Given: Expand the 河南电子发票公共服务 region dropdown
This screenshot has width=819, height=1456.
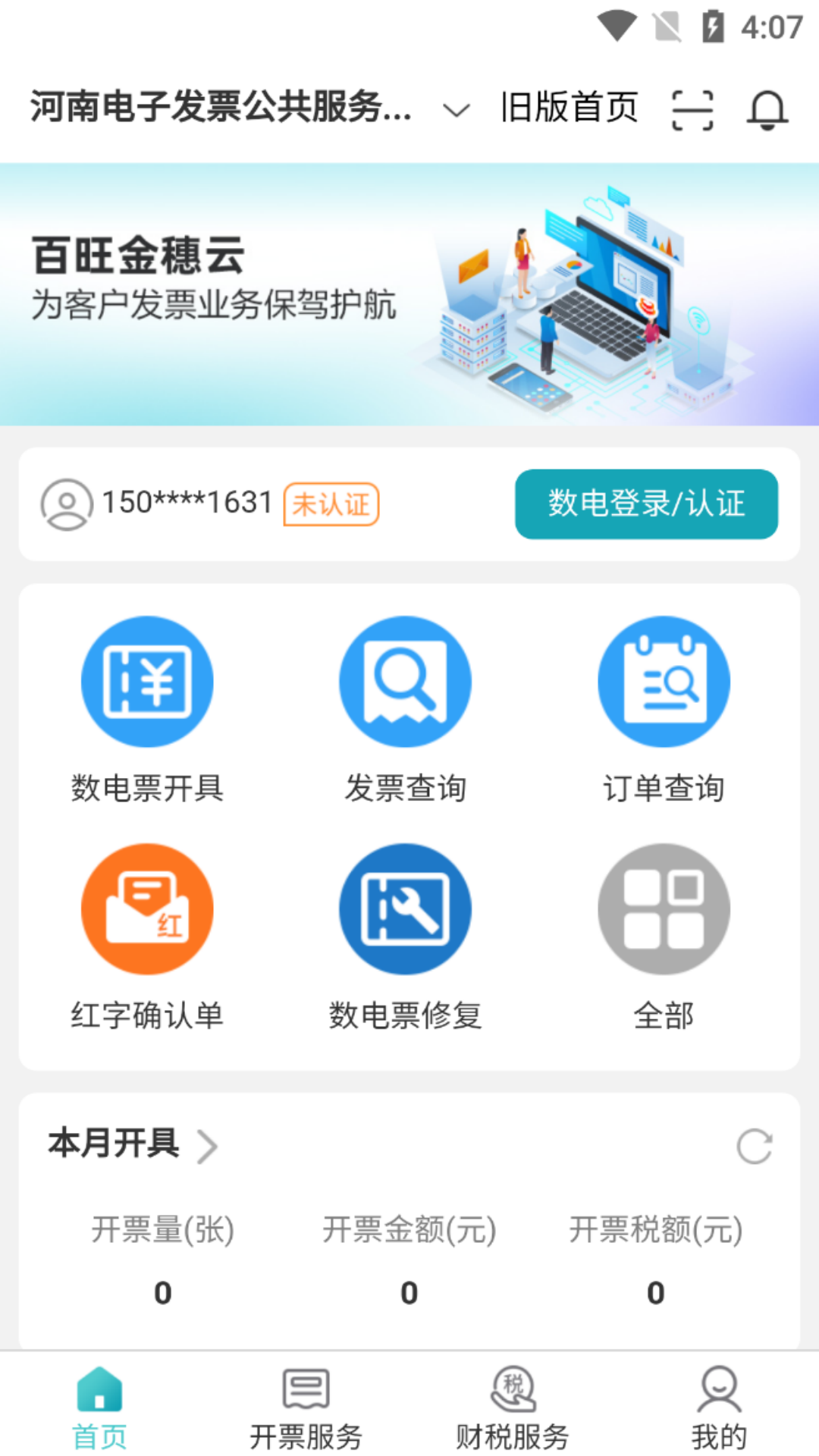Looking at the screenshot, I should click(x=456, y=110).
